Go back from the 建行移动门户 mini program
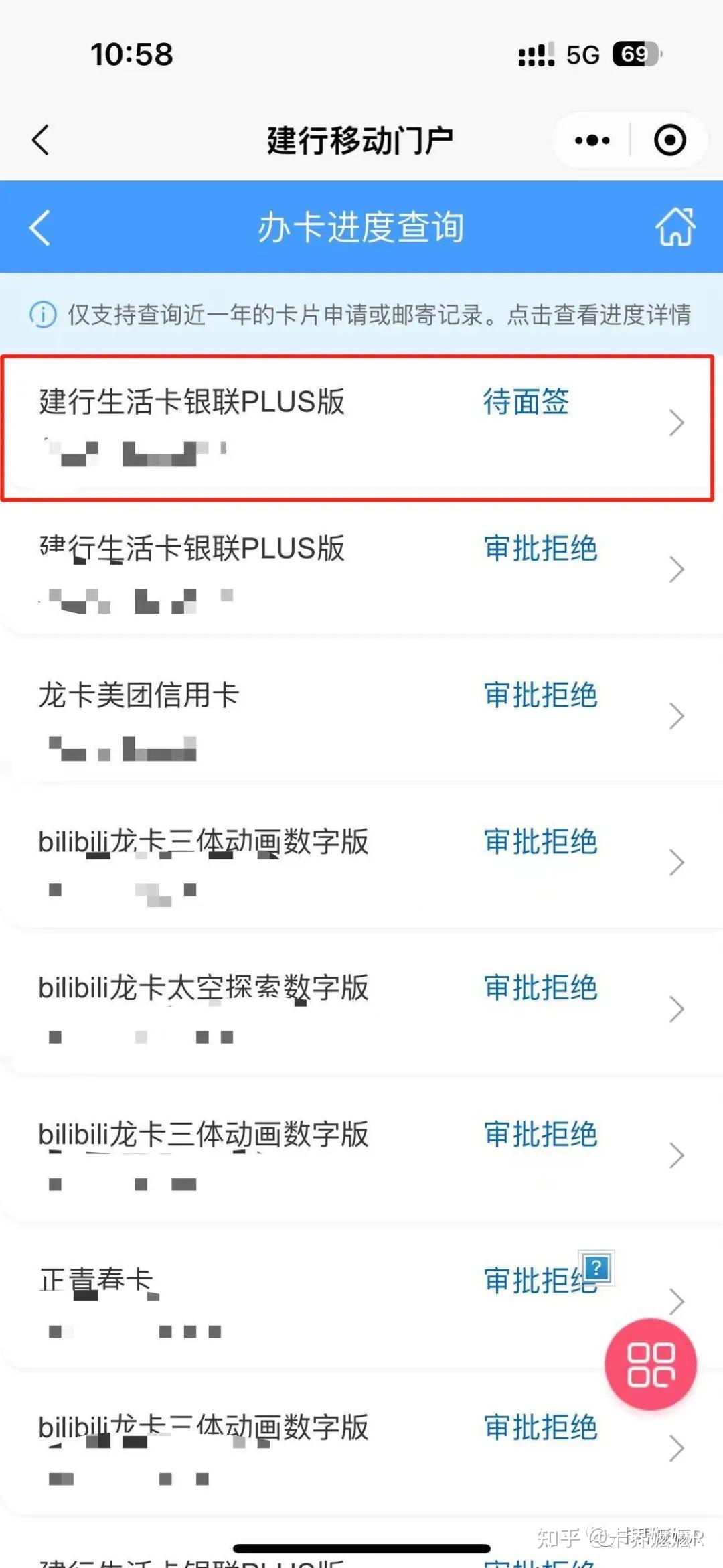The width and height of the screenshot is (723, 1568). (x=41, y=140)
